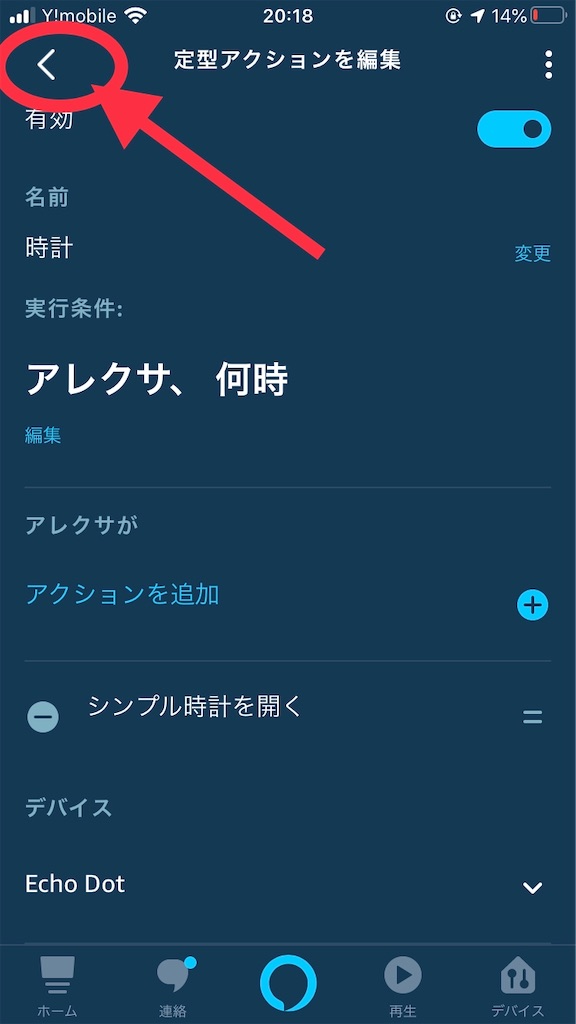Image resolution: width=576 pixels, height=1024 pixels.
Task: Add an action with the plus button
Action: point(532,605)
